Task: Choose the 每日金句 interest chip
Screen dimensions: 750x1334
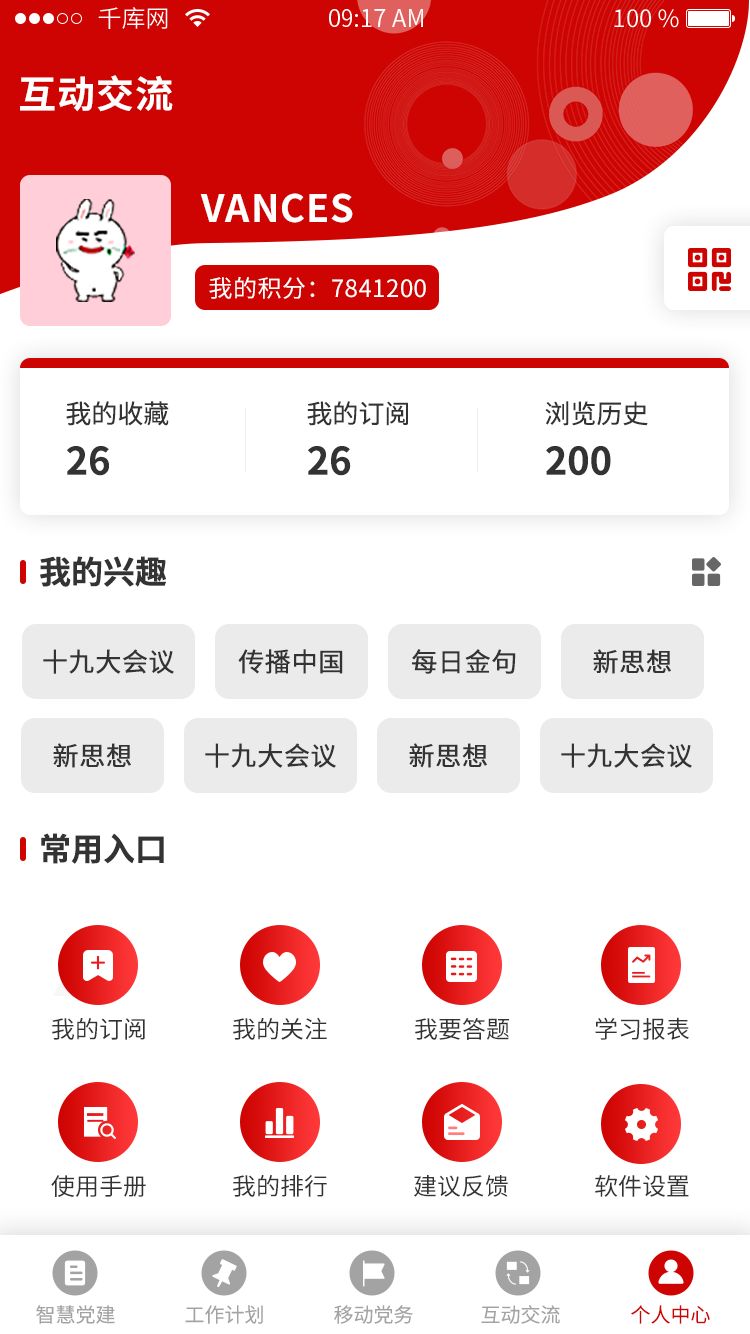Action: [464, 662]
